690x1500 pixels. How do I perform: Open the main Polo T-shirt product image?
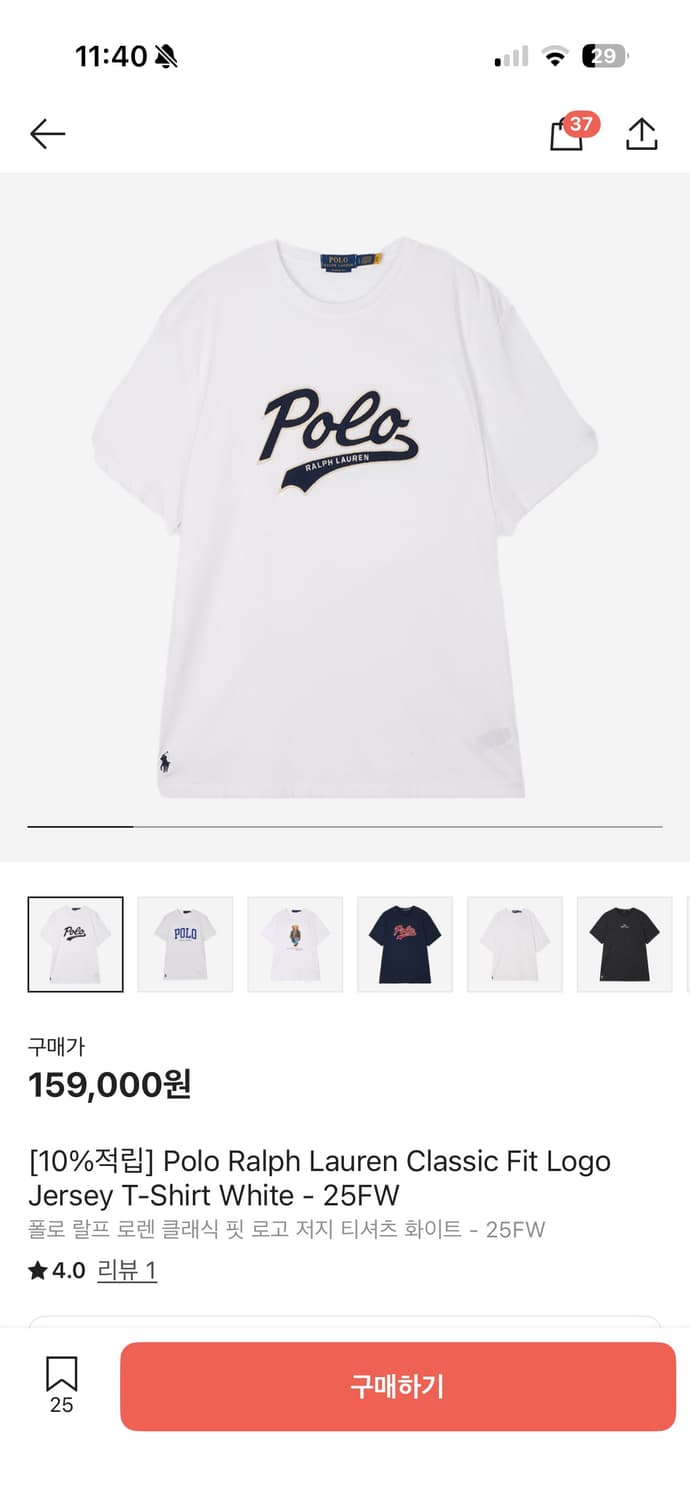(345, 515)
